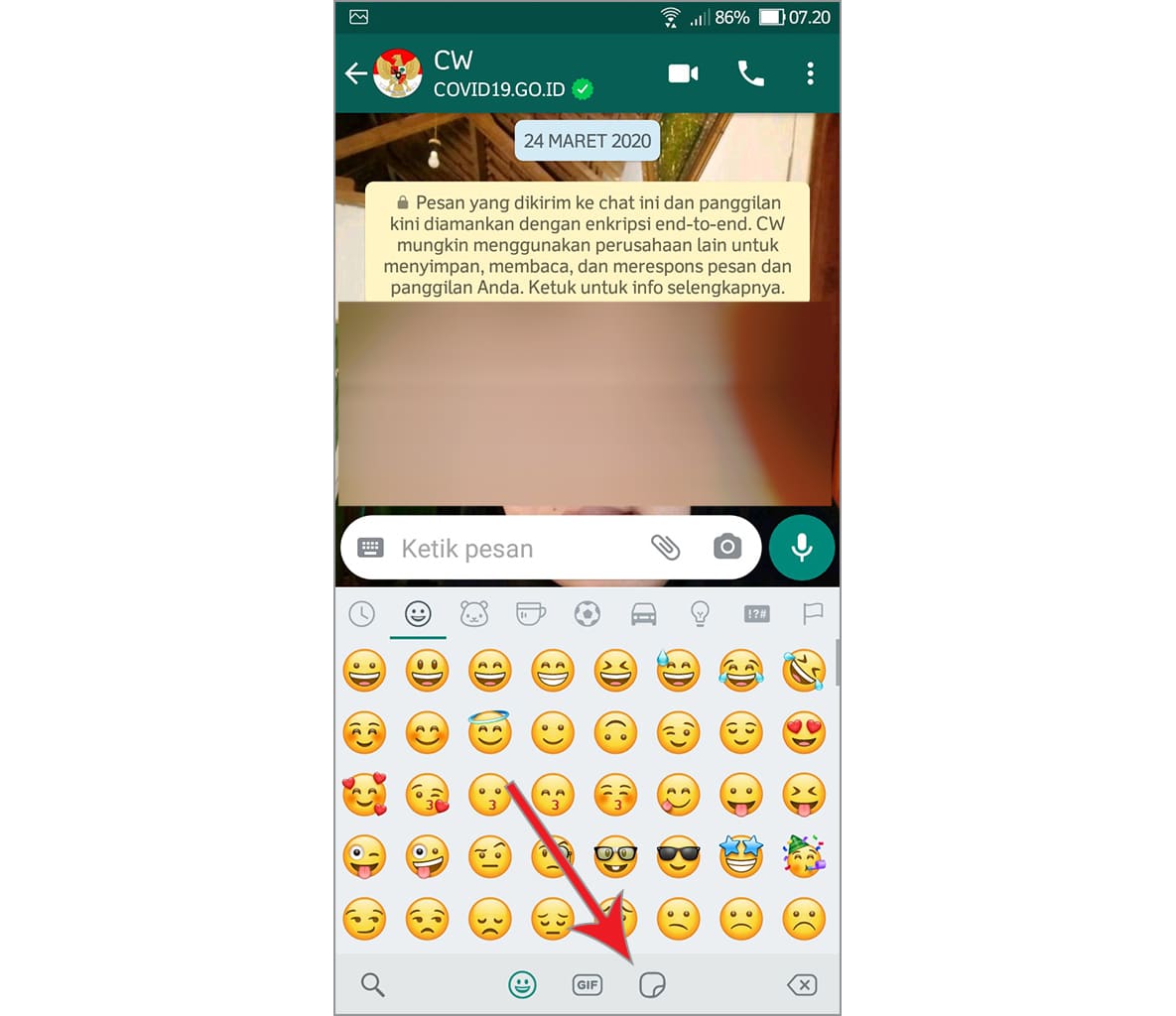Switch to the food and drink emojis
The width and height of the screenshot is (1176, 1016).
click(x=530, y=614)
